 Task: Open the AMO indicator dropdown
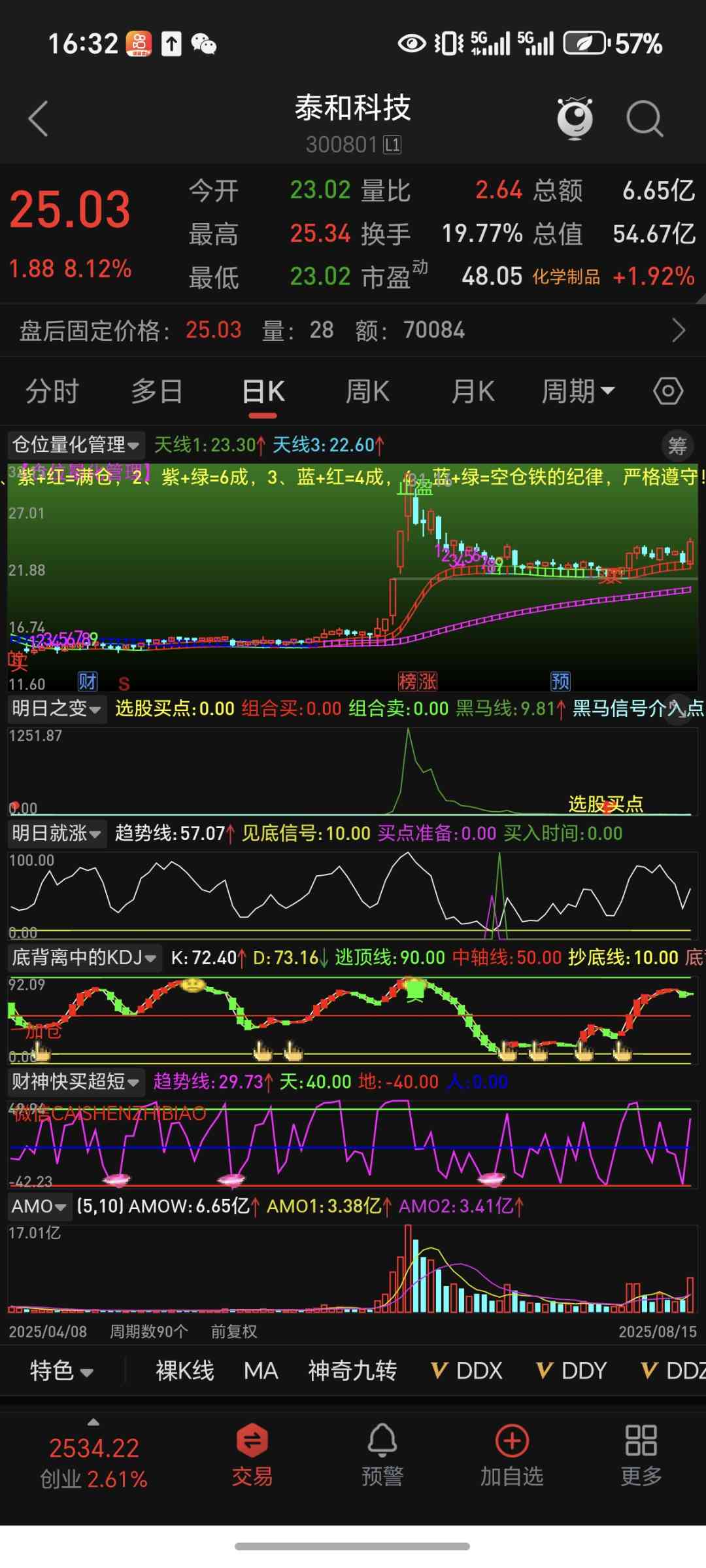(x=39, y=1206)
